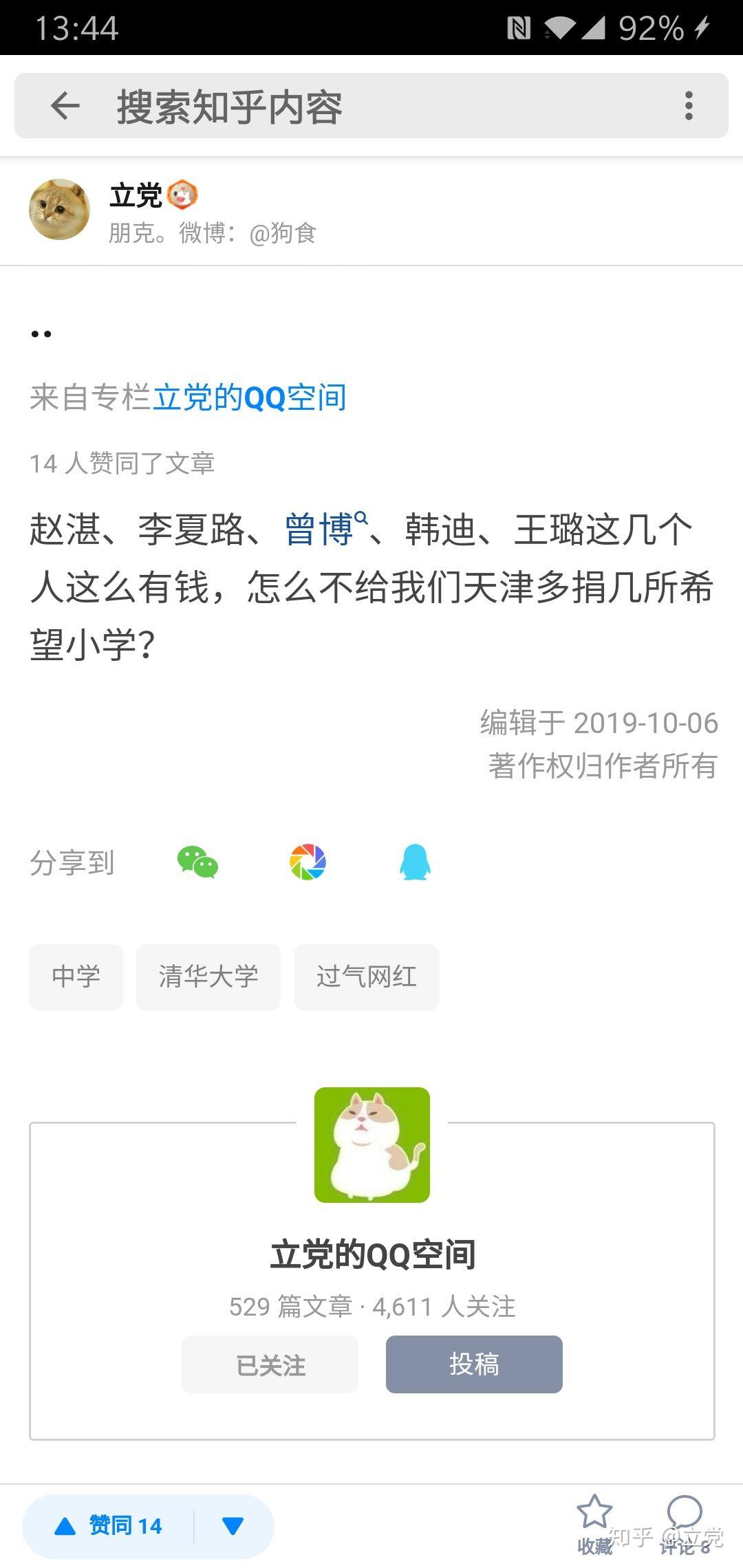Go back using the arrow icon
Image resolution: width=743 pixels, height=1568 pixels.
[x=65, y=106]
